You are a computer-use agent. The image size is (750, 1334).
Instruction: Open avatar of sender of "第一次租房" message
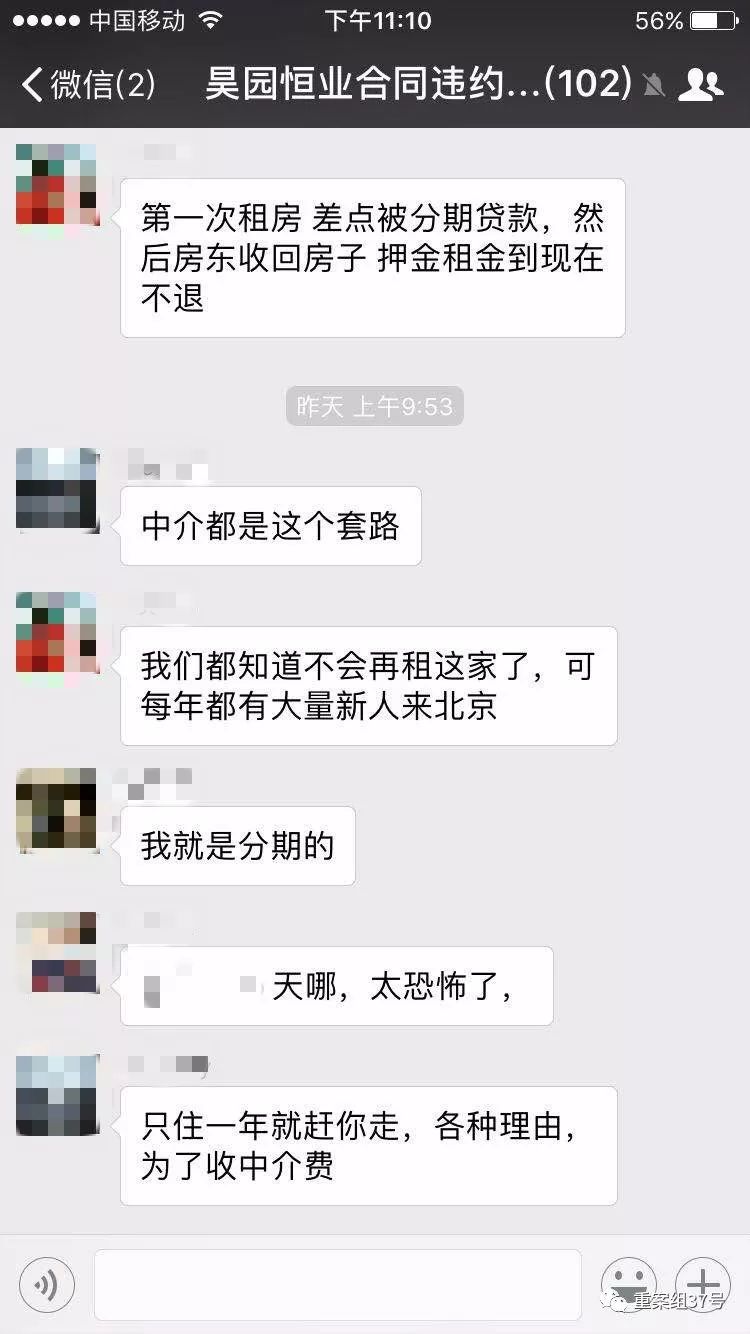(57, 185)
